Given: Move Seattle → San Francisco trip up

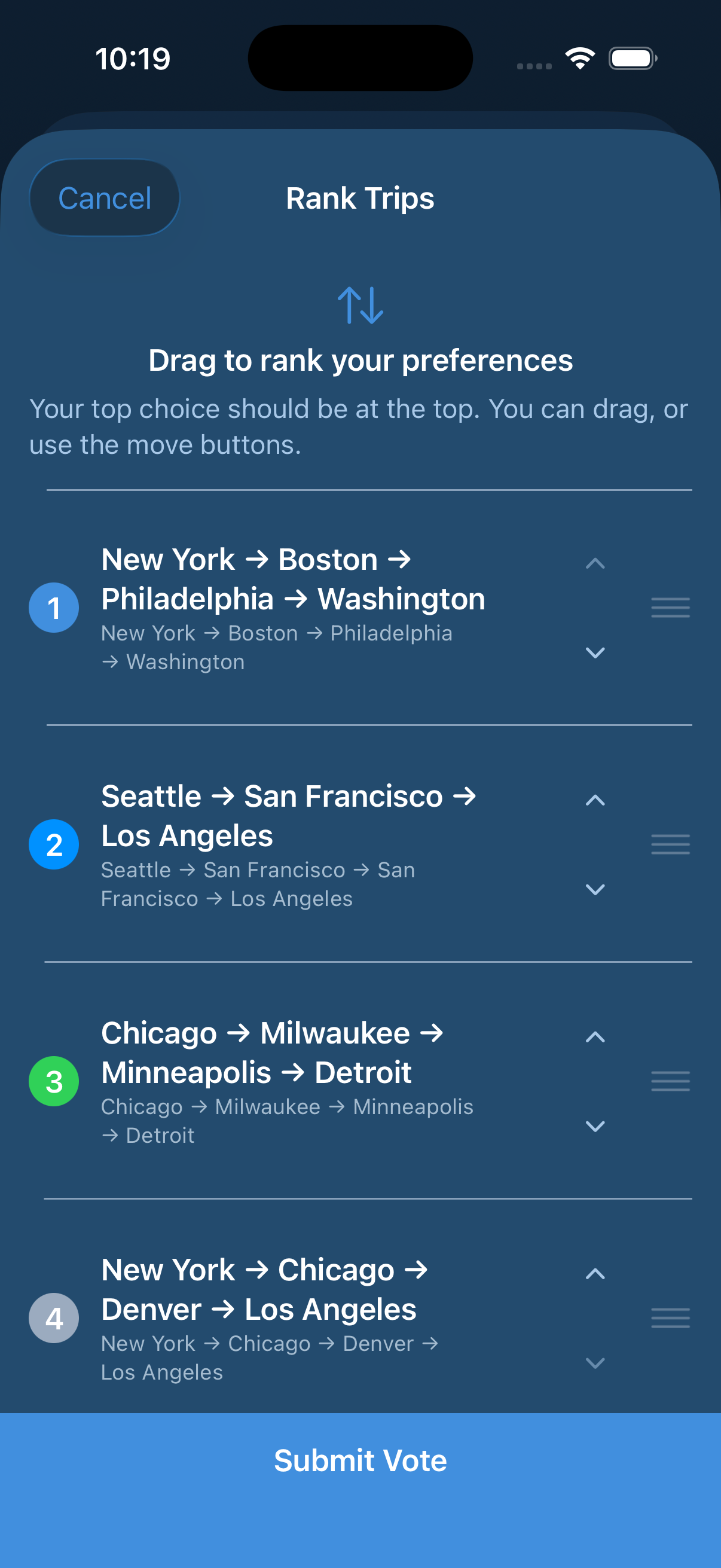Looking at the screenshot, I should point(595,800).
